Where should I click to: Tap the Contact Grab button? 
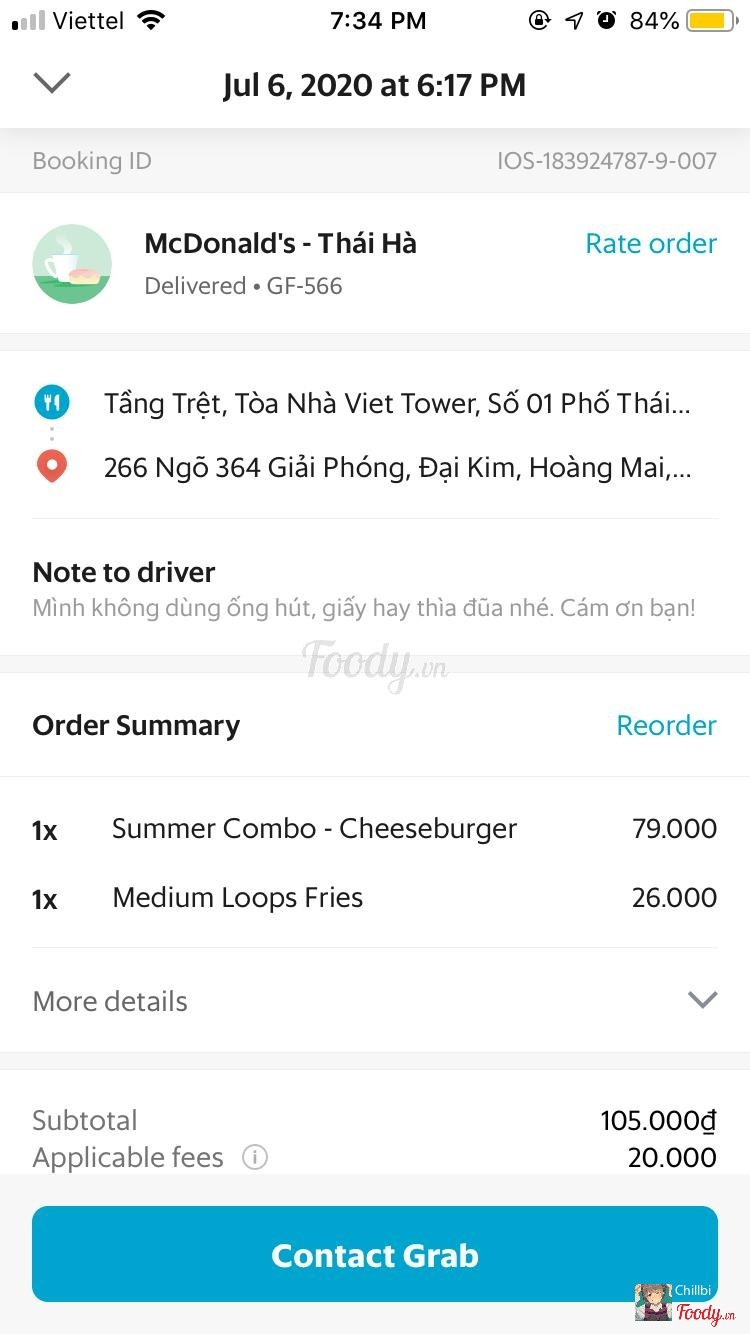pyautogui.click(x=375, y=1255)
